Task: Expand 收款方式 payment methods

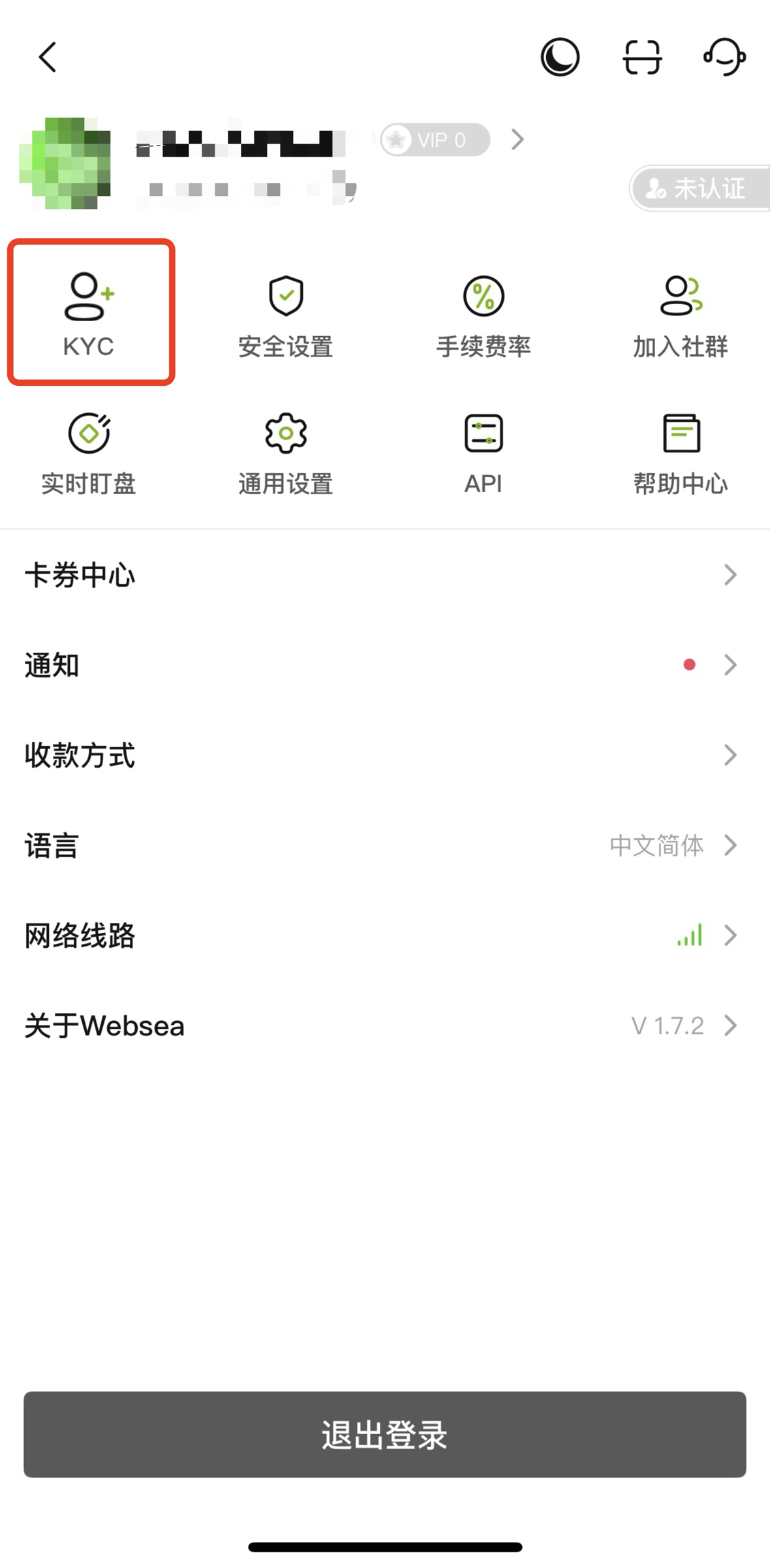Action: pyautogui.click(x=385, y=756)
